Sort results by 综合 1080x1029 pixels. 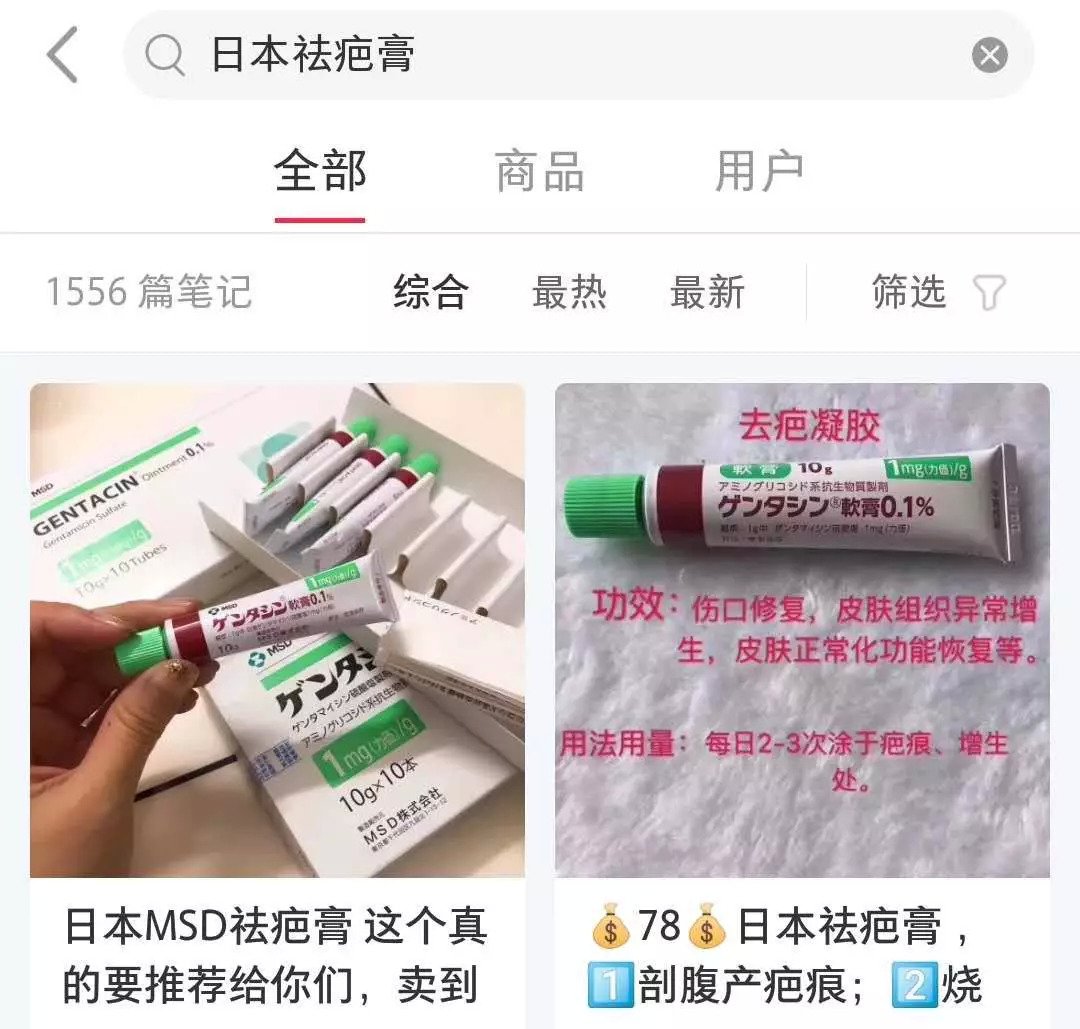pos(431,292)
